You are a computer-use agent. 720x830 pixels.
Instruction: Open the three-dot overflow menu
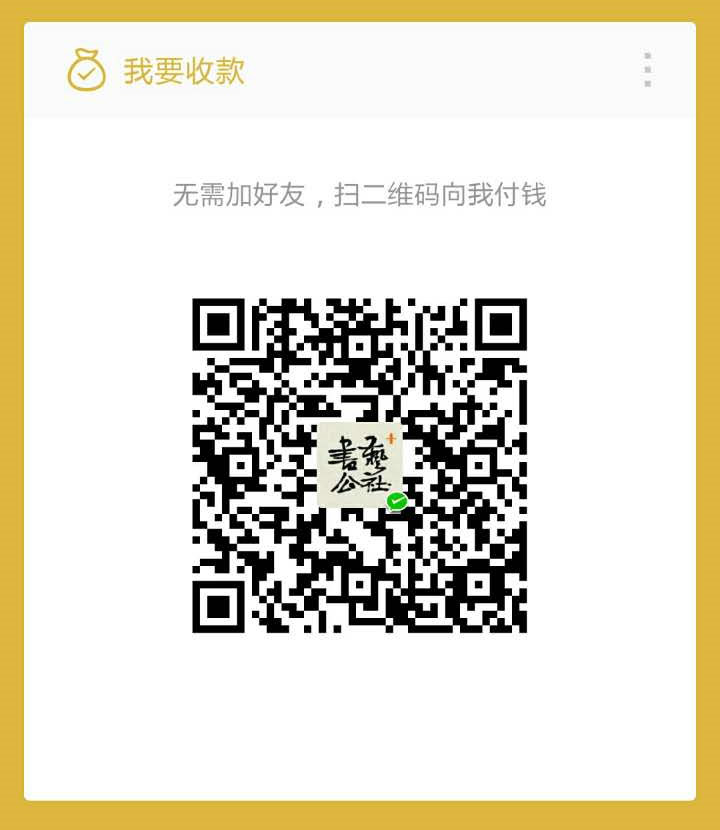coord(648,70)
